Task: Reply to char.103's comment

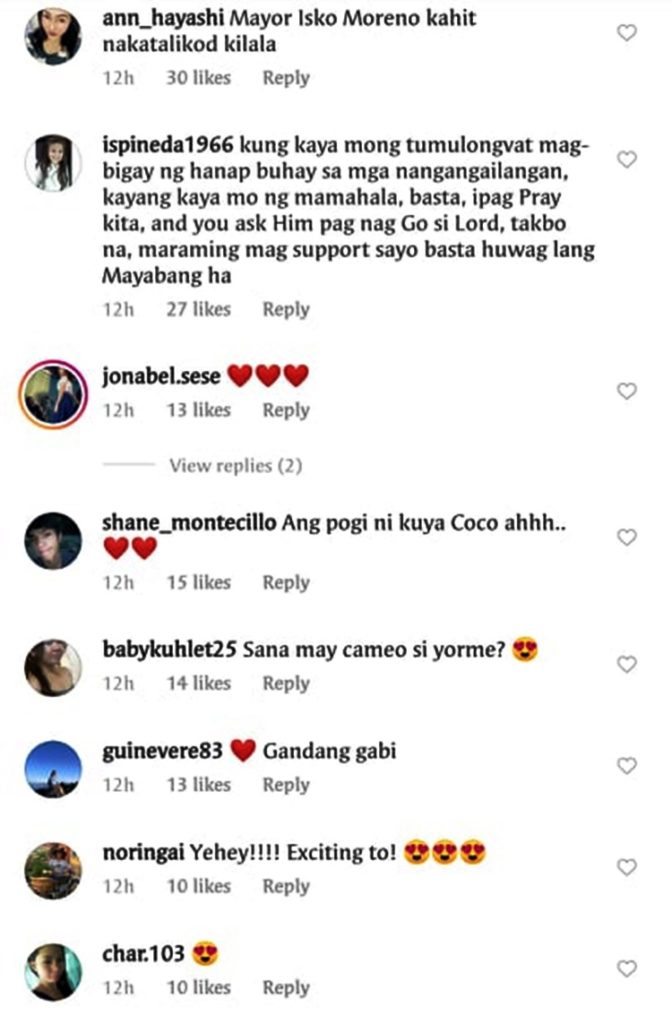Action: pyautogui.click(x=285, y=988)
